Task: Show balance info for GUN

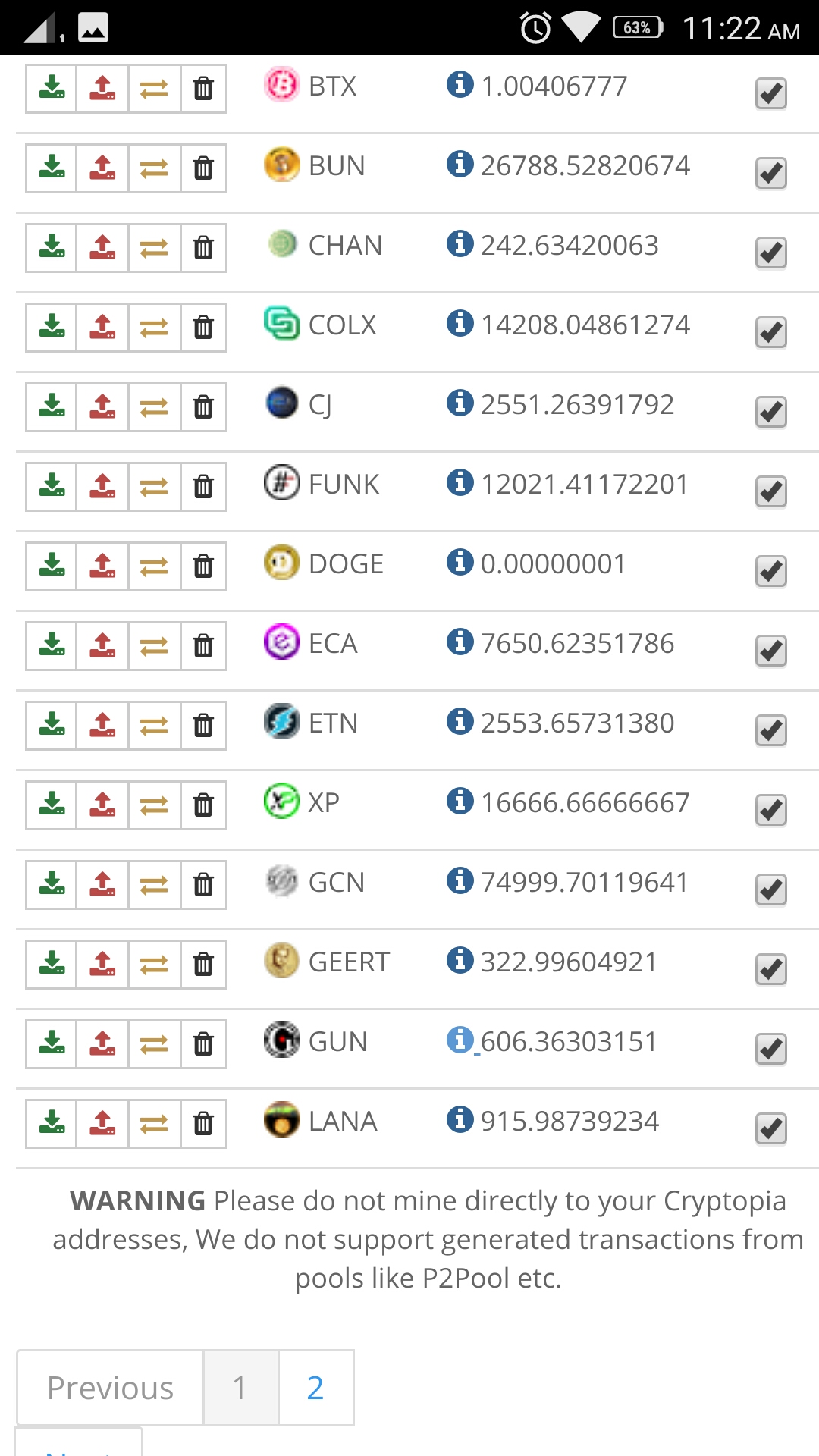Action: coord(460,1040)
